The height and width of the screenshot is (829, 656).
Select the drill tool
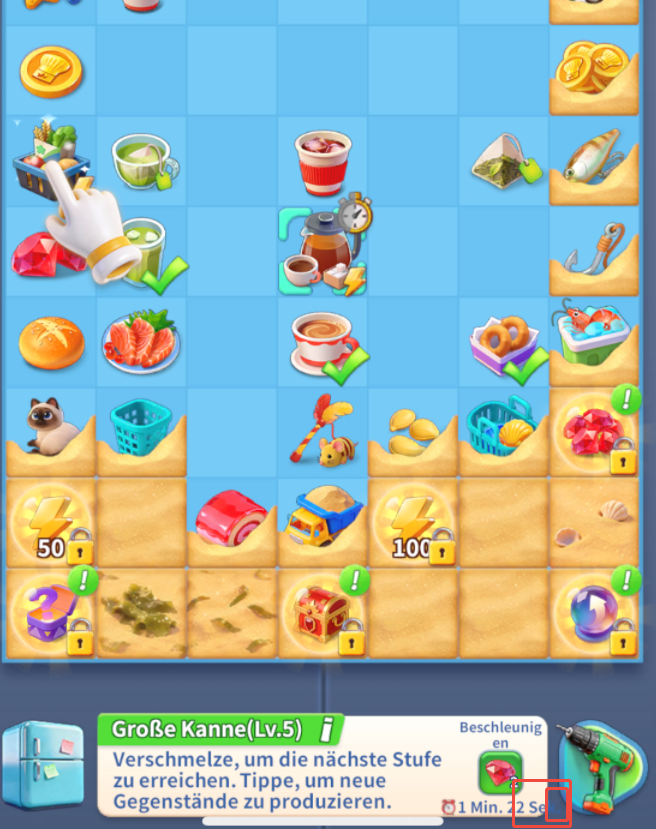(600, 766)
